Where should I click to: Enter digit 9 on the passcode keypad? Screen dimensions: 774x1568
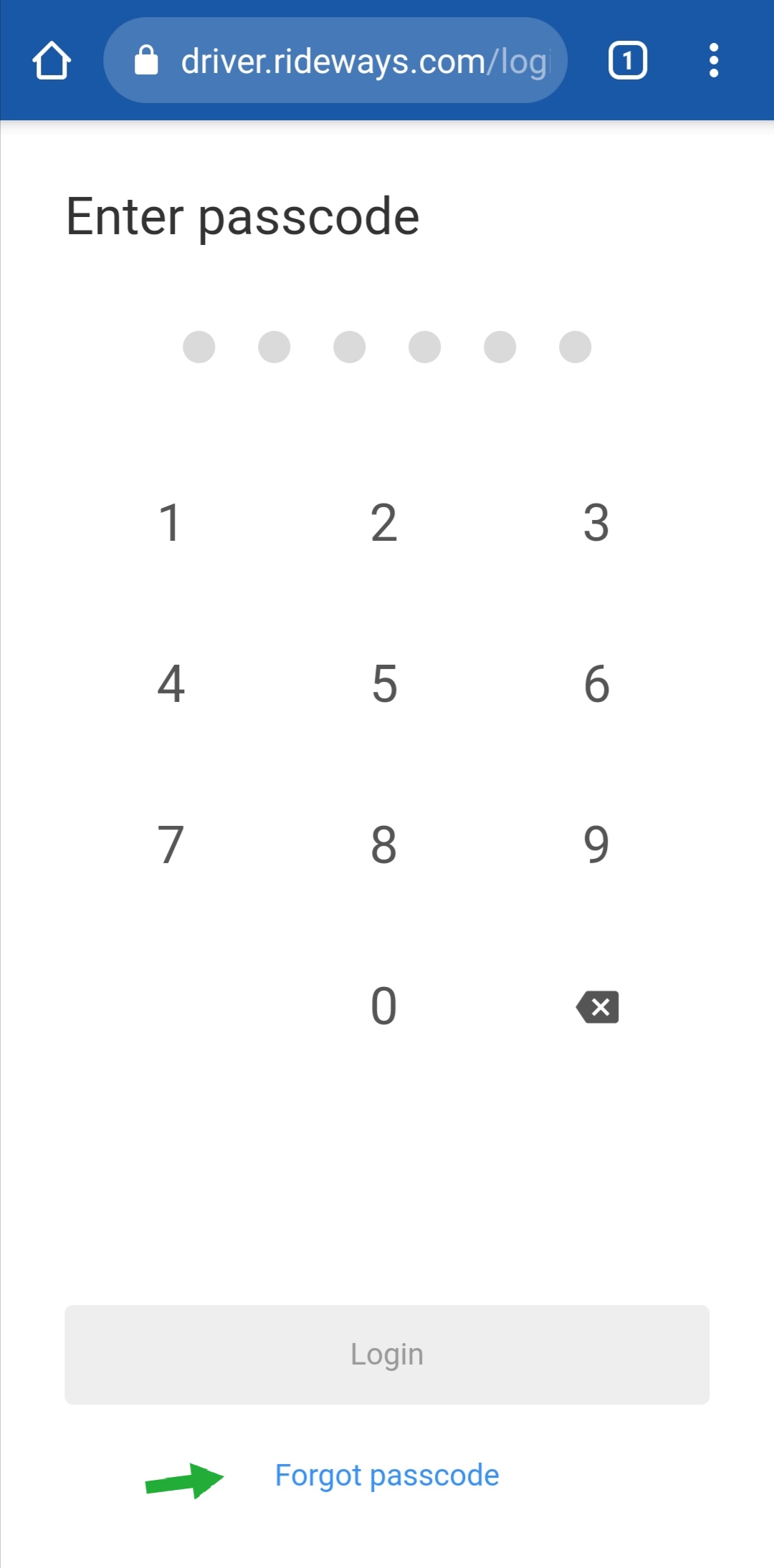(x=596, y=845)
